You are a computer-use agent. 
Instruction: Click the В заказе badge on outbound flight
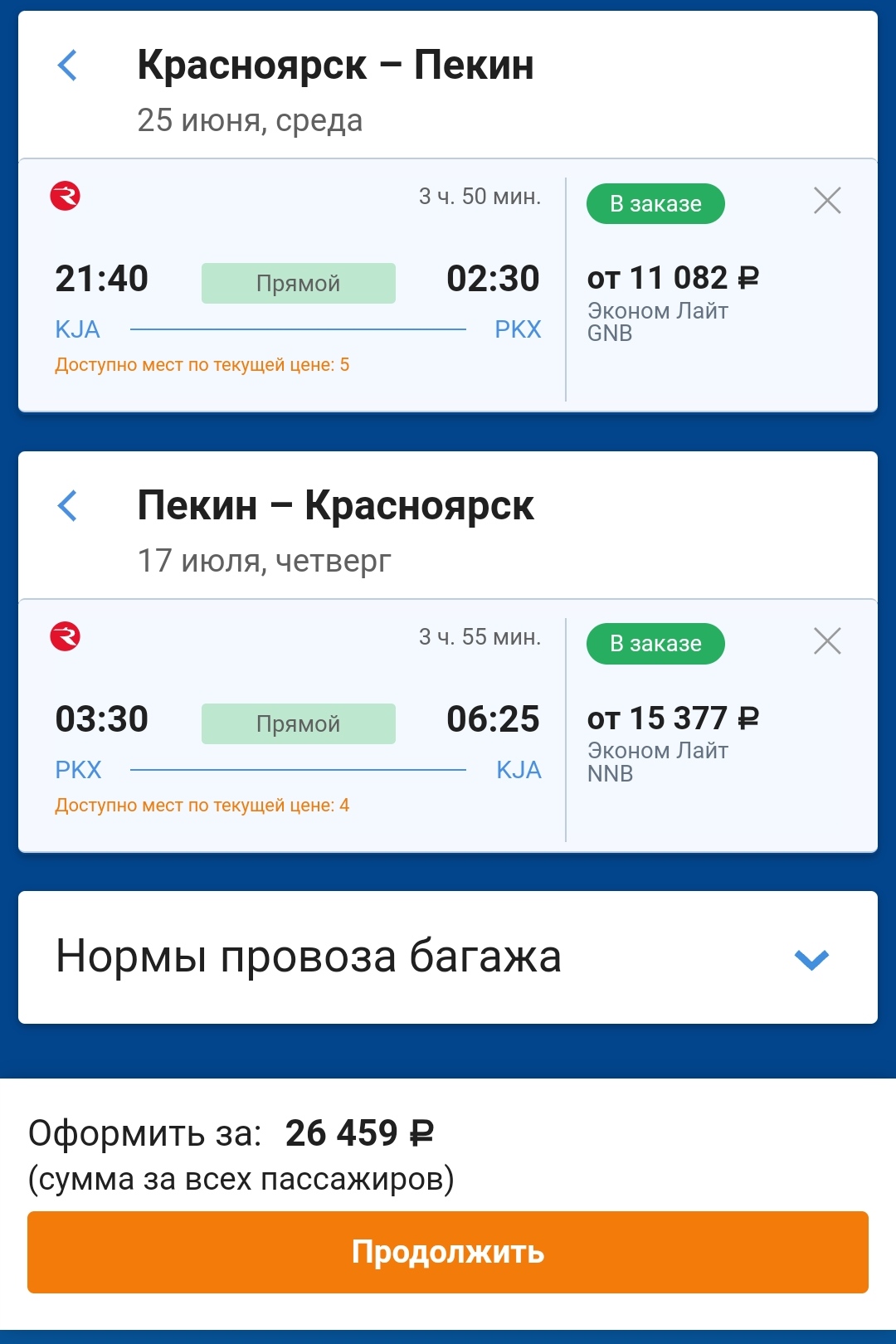tap(655, 202)
